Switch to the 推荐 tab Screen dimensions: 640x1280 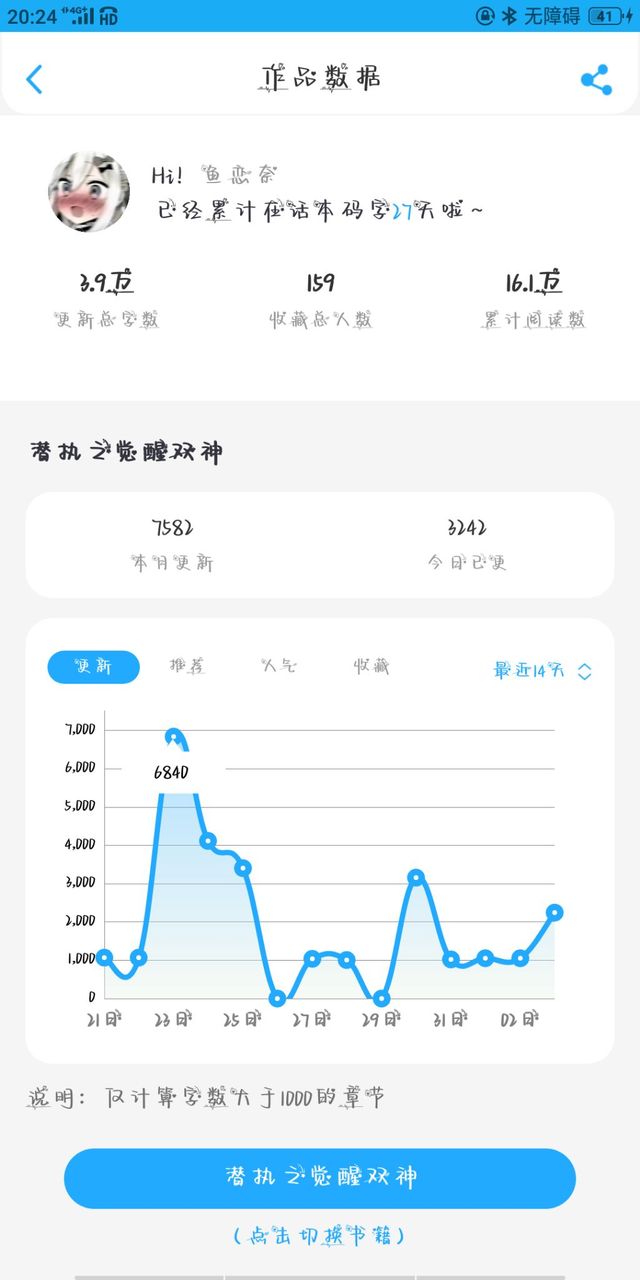(x=186, y=667)
